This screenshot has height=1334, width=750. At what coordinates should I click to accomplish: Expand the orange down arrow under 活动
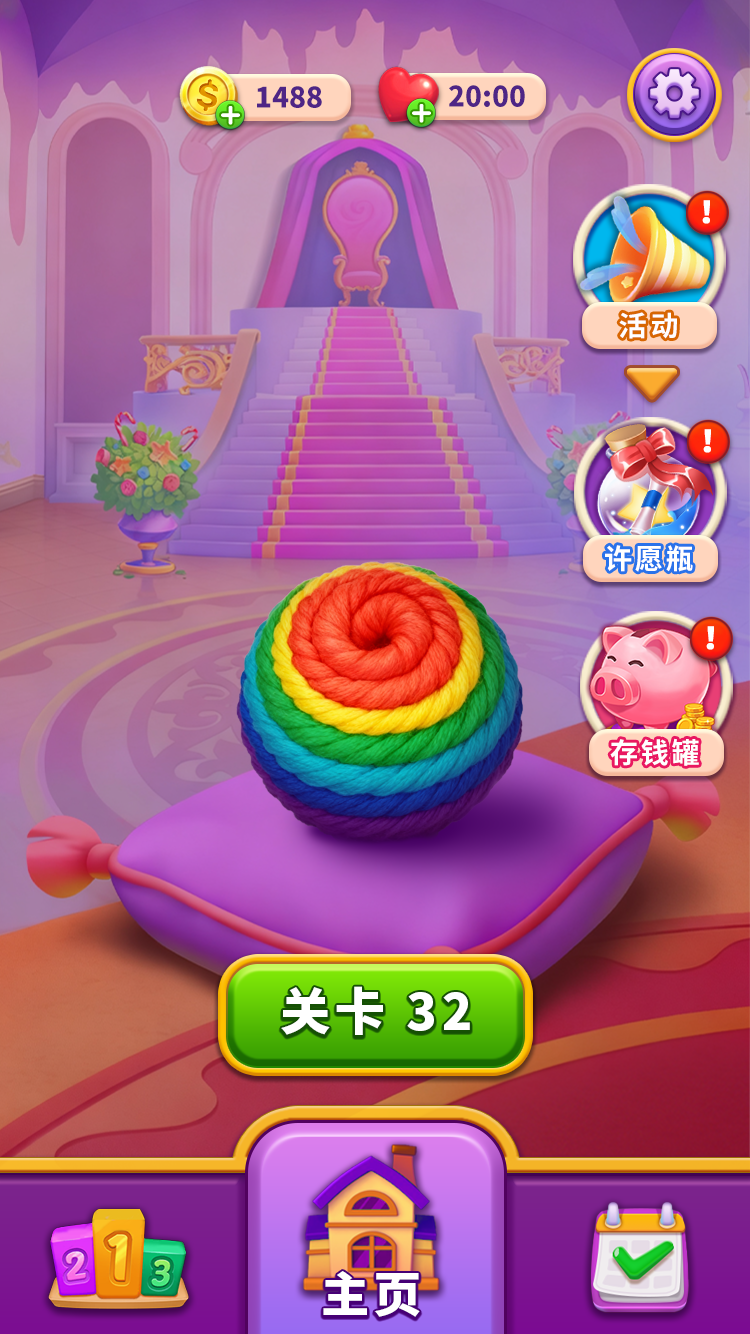pyautogui.click(x=652, y=380)
